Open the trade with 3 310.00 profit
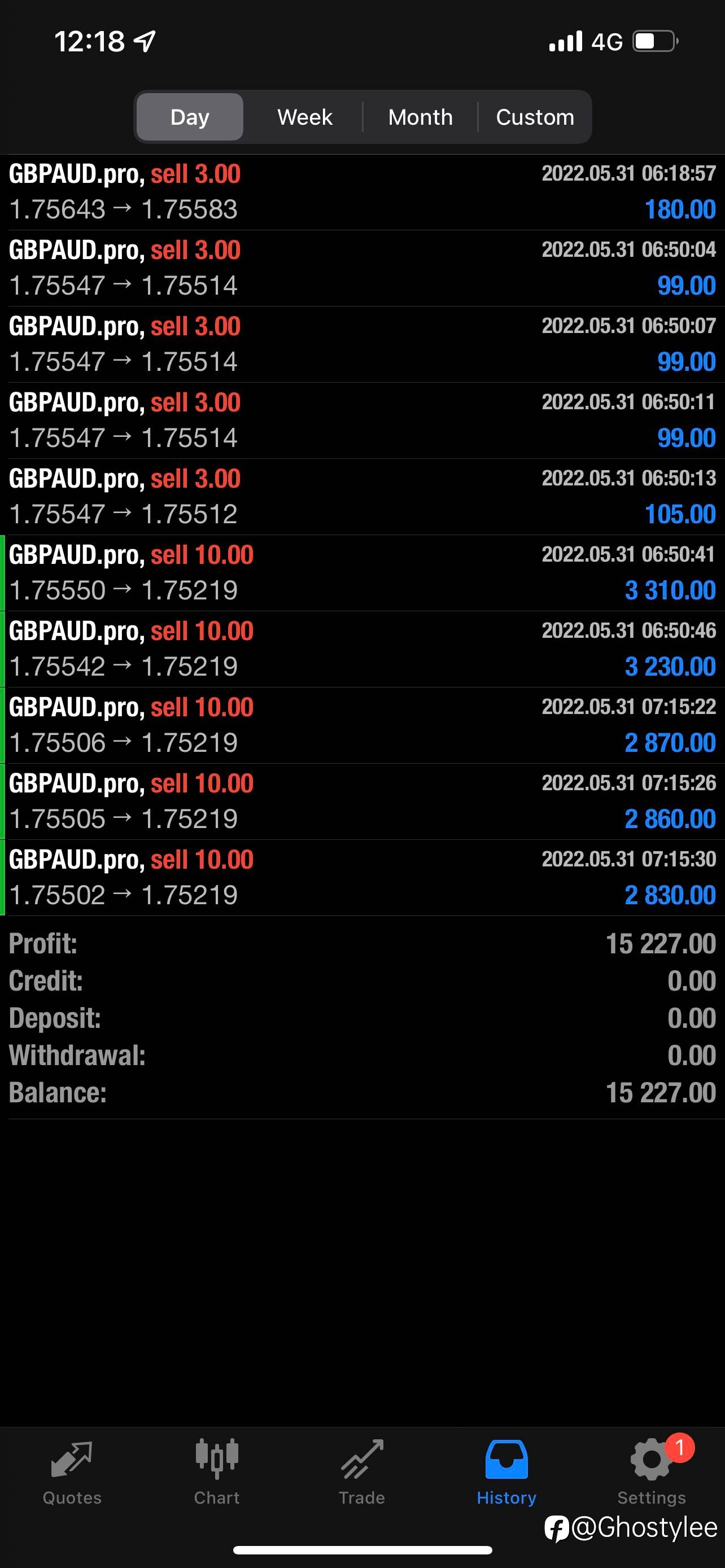Screen dimensions: 725x1568 pyautogui.click(x=362, y=573)
